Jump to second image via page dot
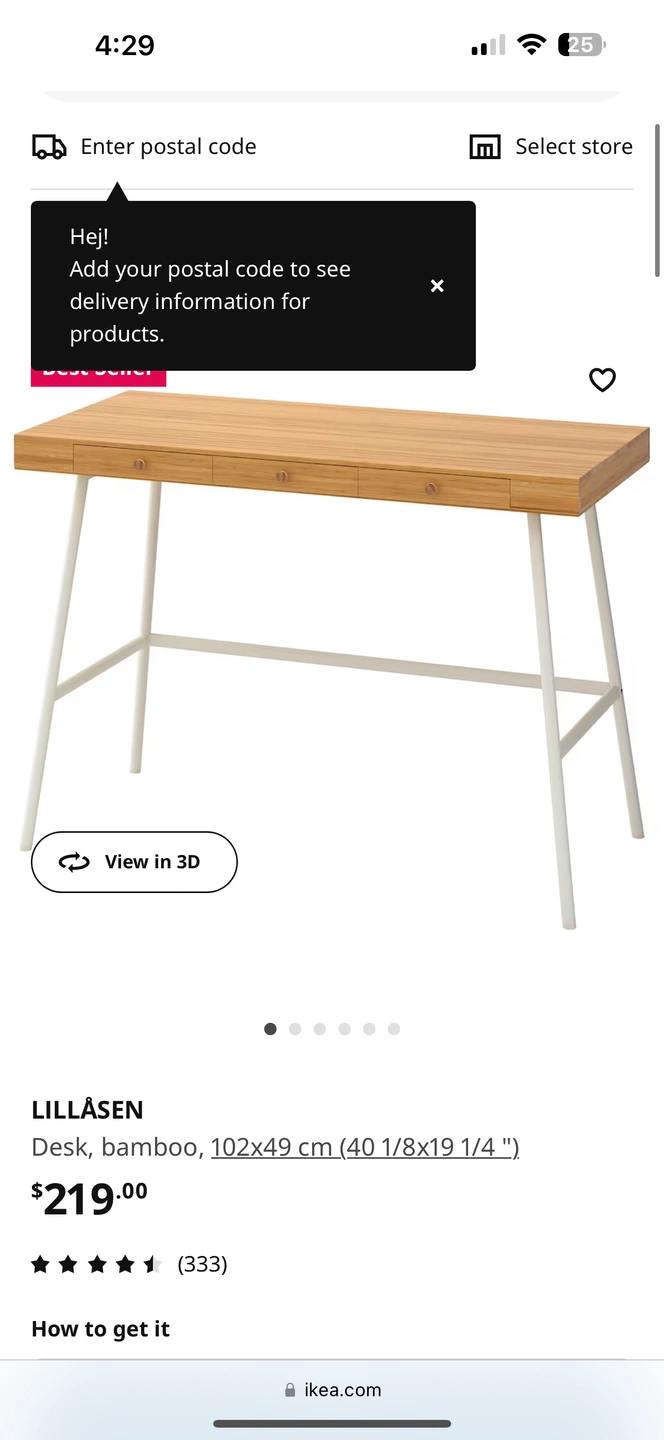 [x=295, y=1029]
